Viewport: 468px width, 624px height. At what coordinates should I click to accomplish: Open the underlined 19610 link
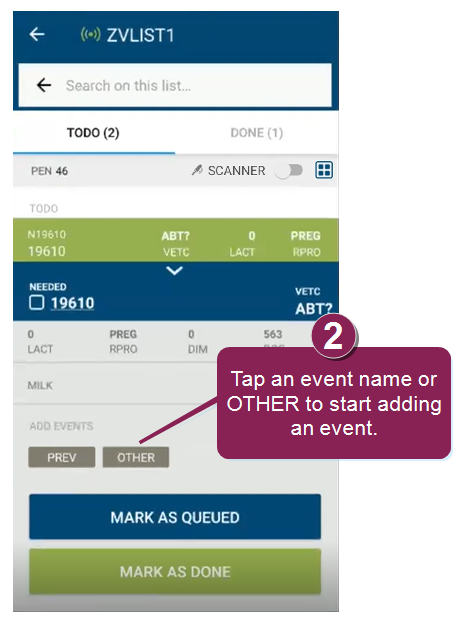click(72, 303)
